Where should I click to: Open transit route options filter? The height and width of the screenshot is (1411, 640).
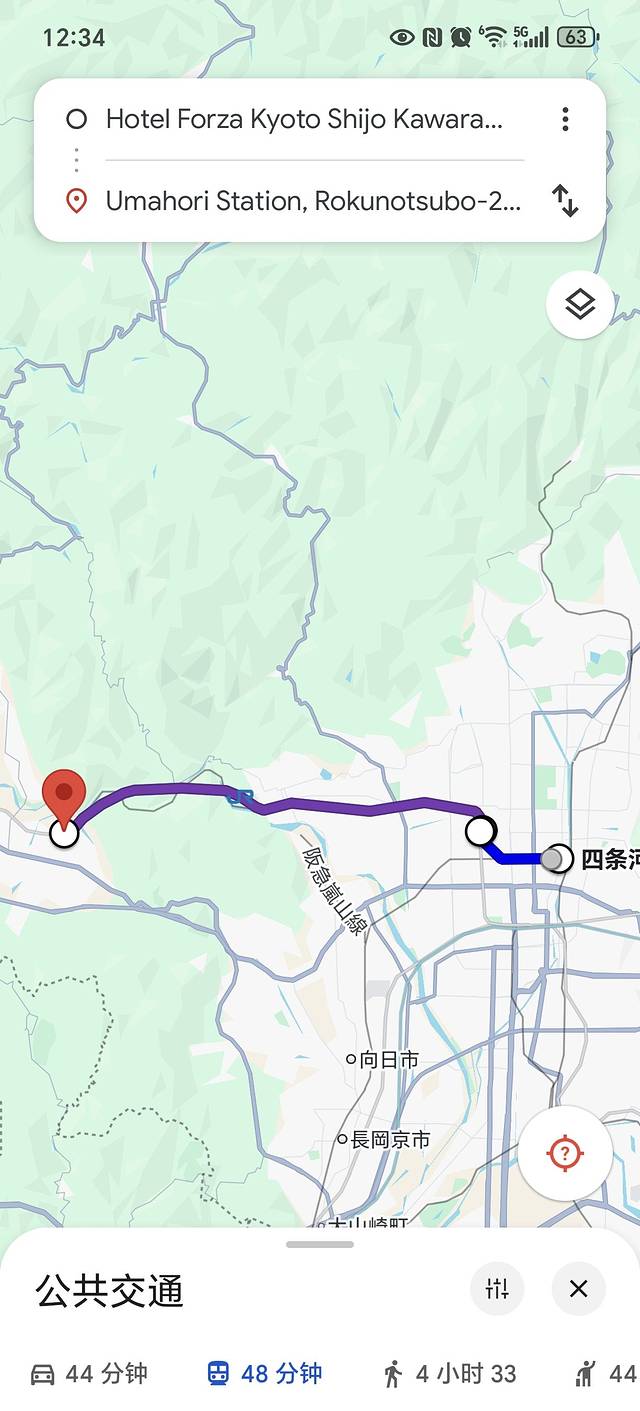[x=497, y=1289]
